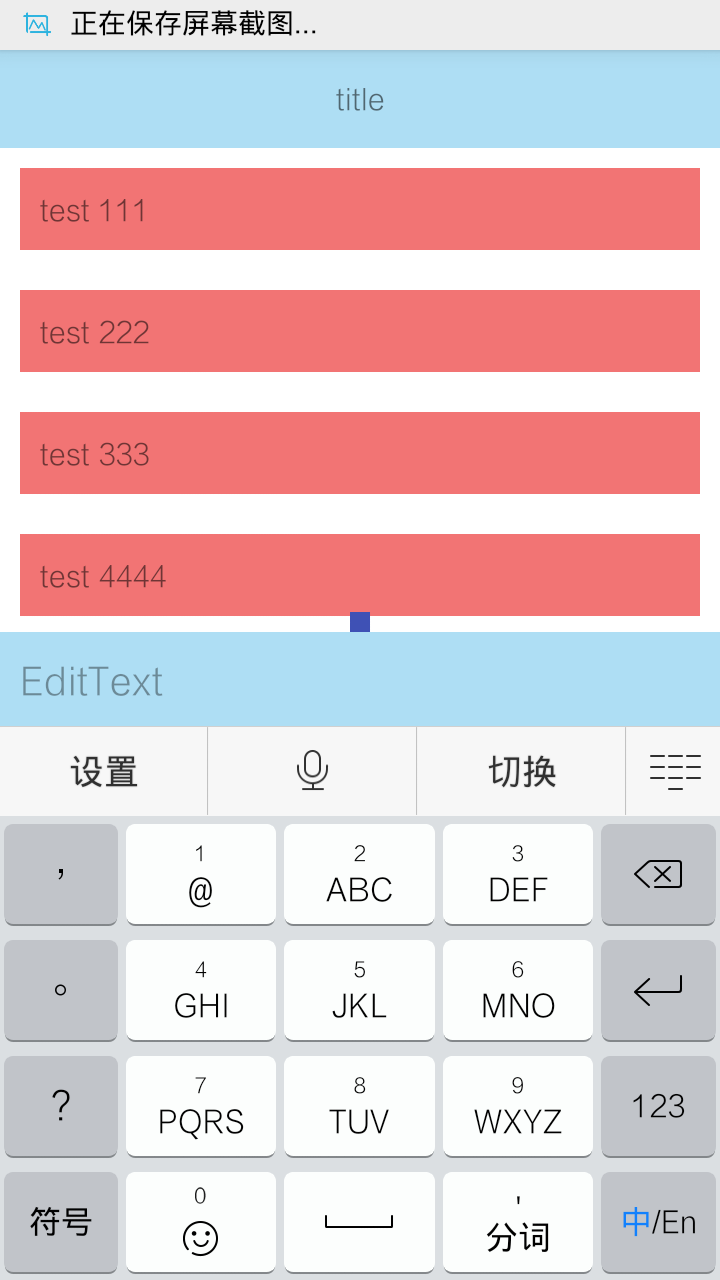
Task: Tap 切换 to switch input method
Action: click(521, 771)
